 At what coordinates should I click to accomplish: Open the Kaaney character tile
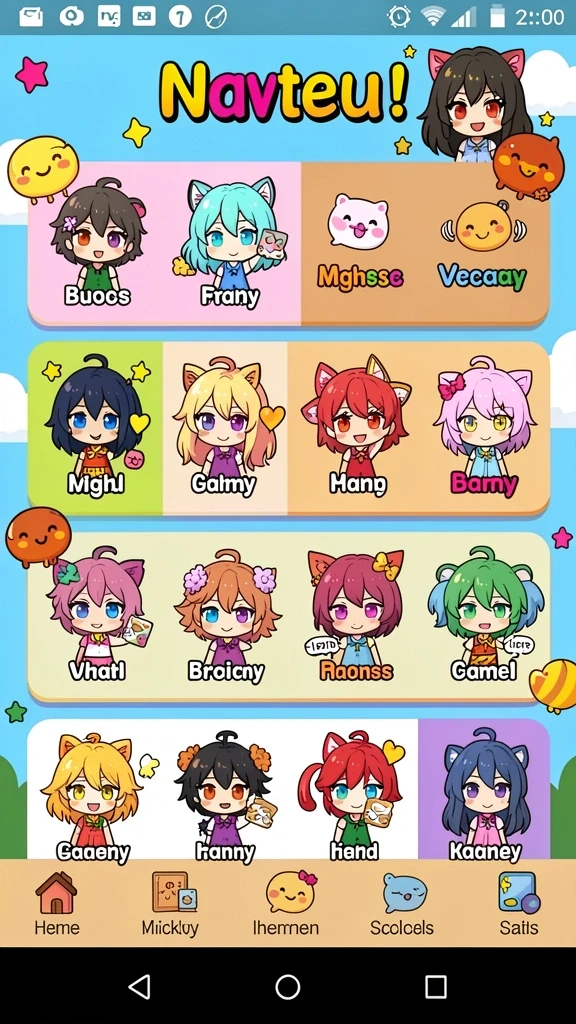pos(485,789)
